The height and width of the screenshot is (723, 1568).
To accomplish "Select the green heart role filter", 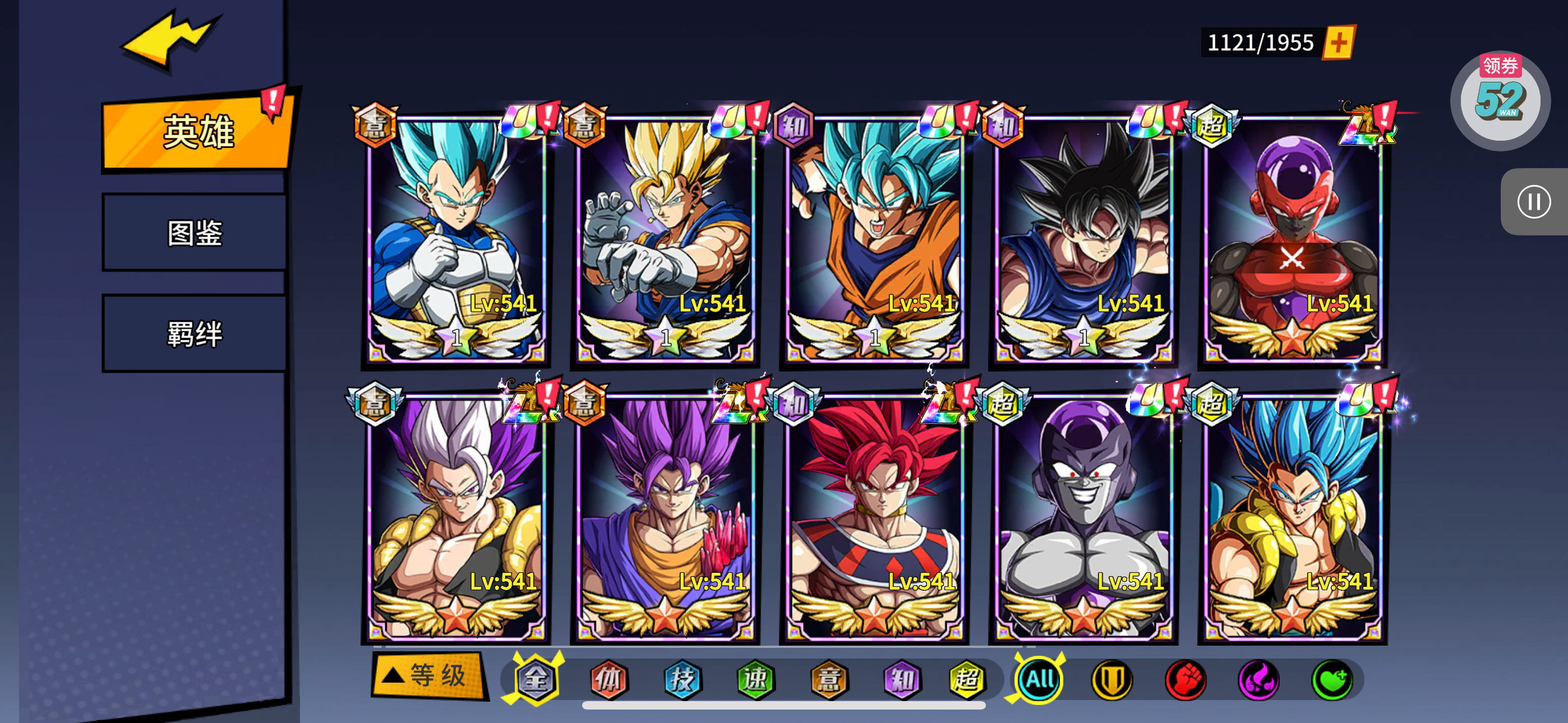I will point(1332,679).
